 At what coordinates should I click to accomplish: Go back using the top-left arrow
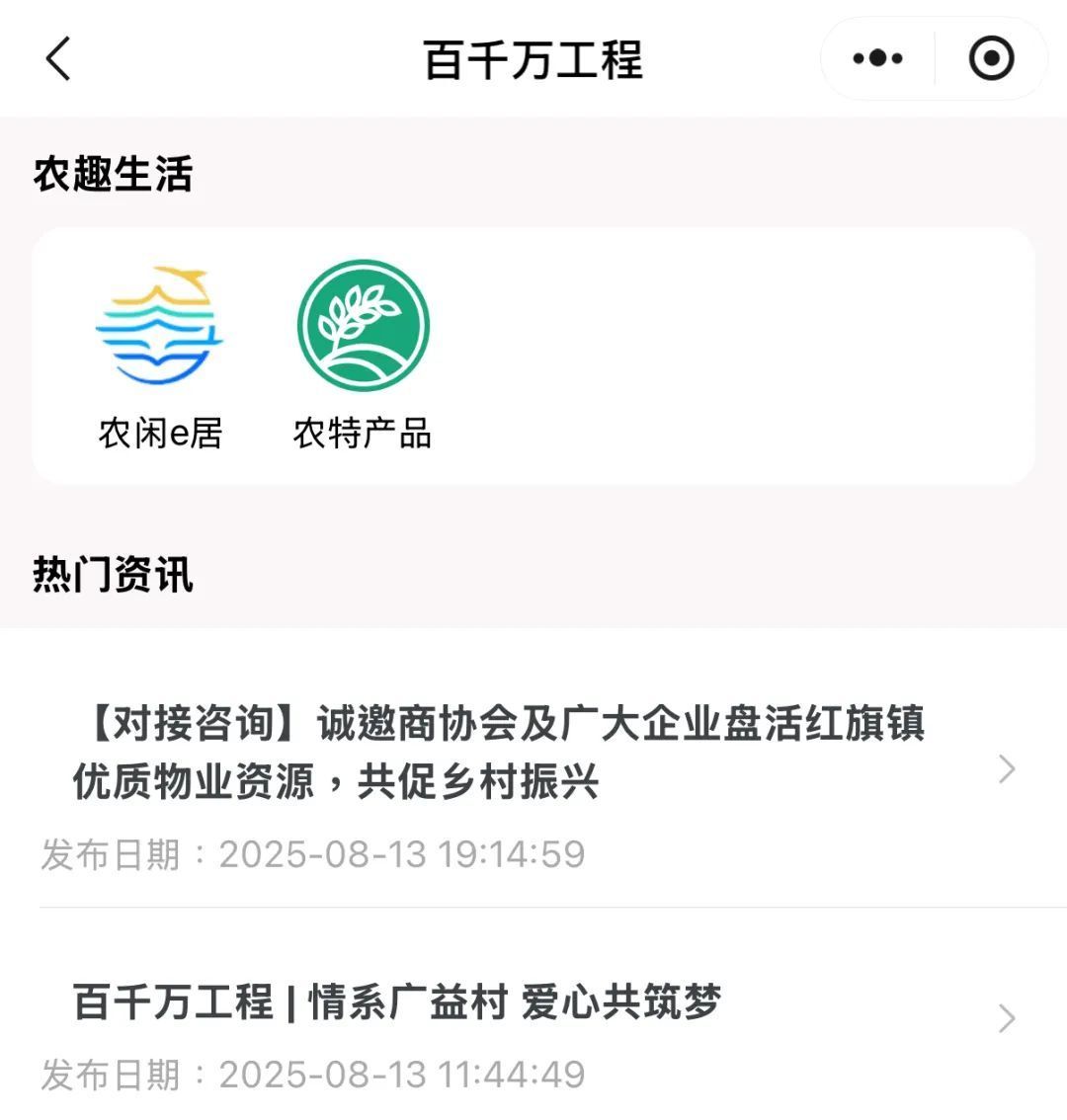click(59, 59)
